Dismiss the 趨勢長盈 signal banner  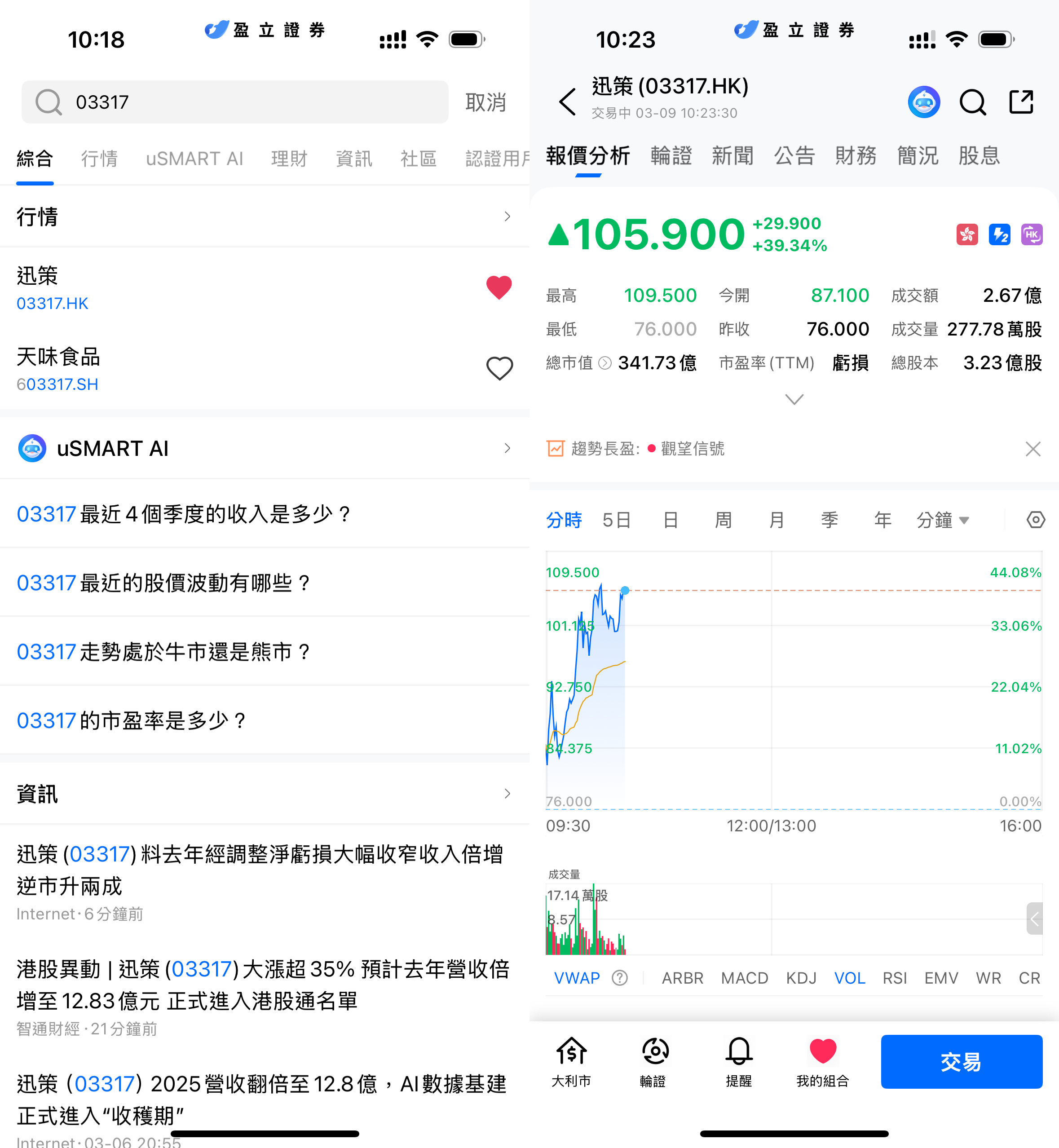coord(1033,449)
